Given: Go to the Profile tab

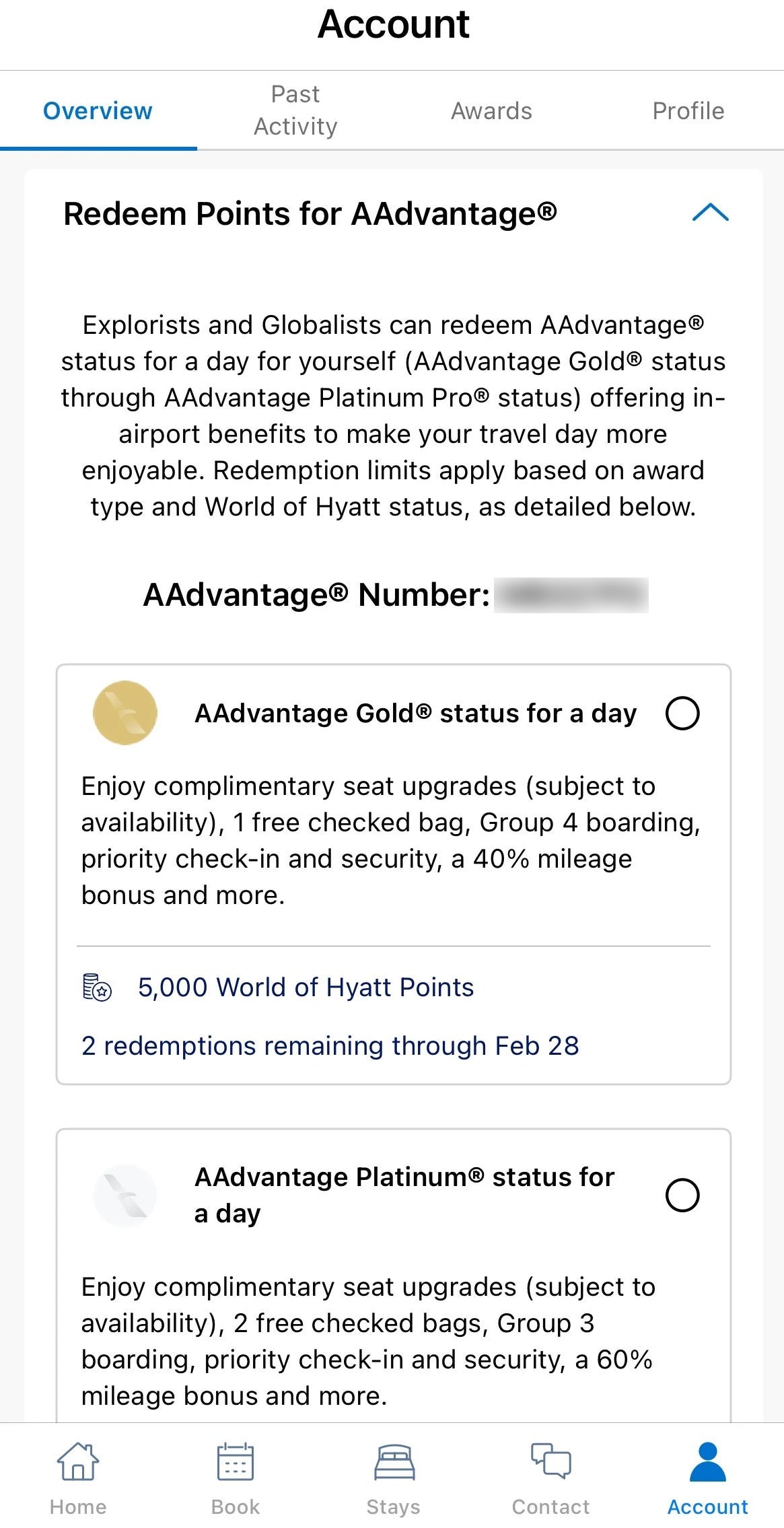Looking at the screenshot, I should 688,111.
